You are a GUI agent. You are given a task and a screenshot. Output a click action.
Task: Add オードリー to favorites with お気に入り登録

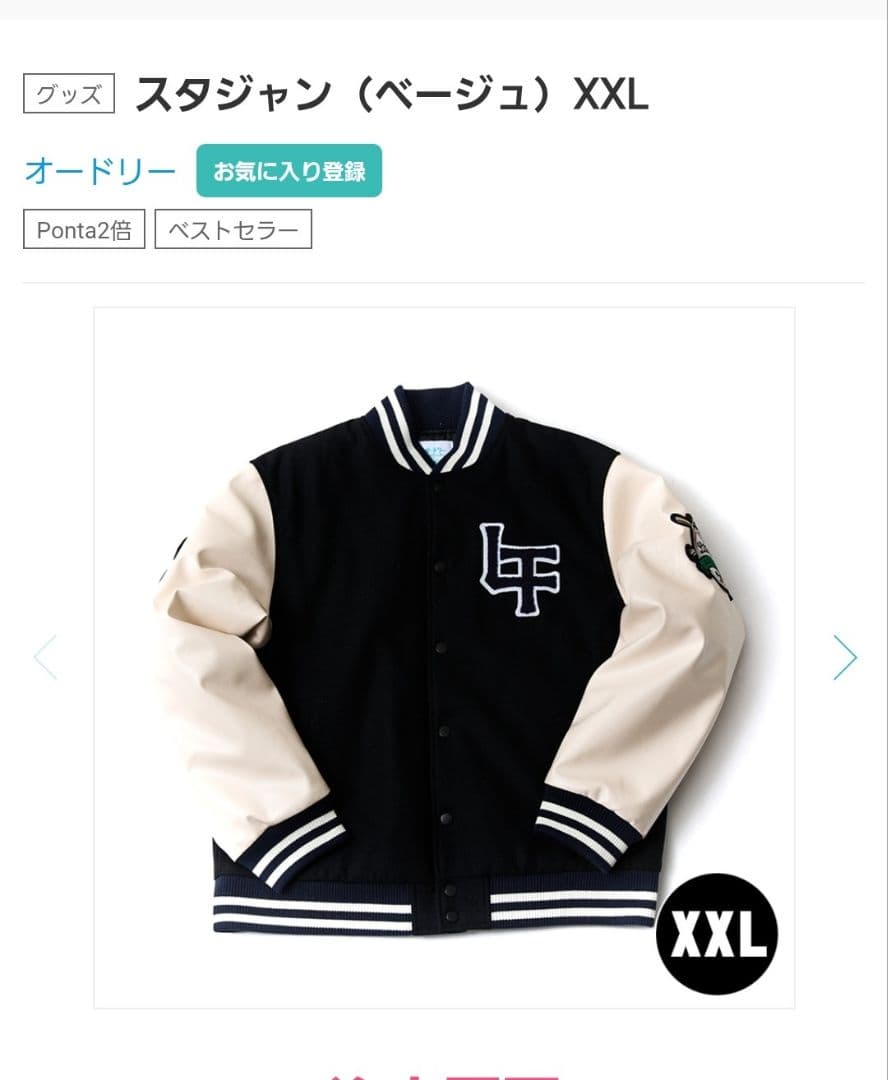pyautogui.click(x=289, y=171)
